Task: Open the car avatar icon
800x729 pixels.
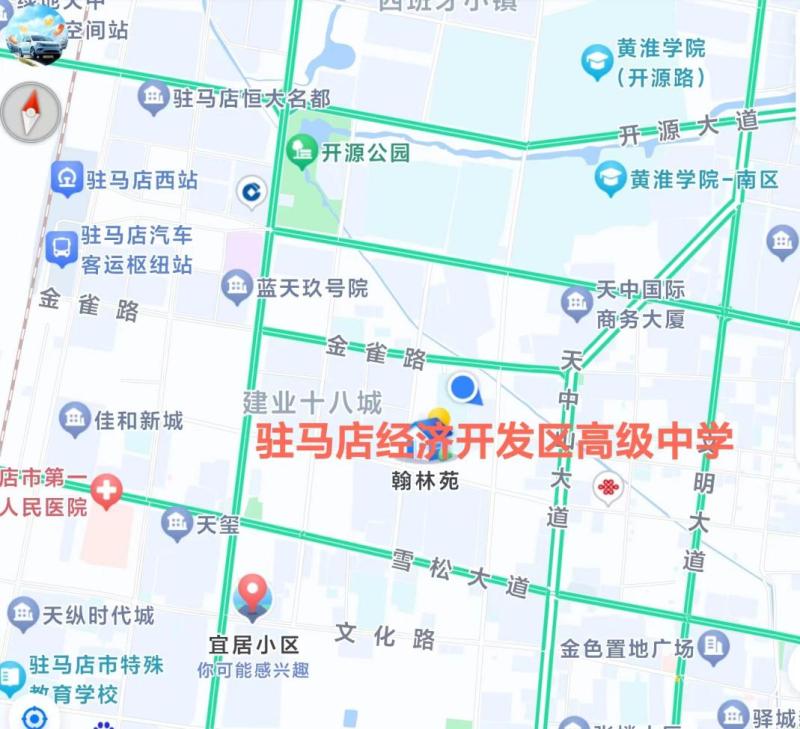Action: 37,35
